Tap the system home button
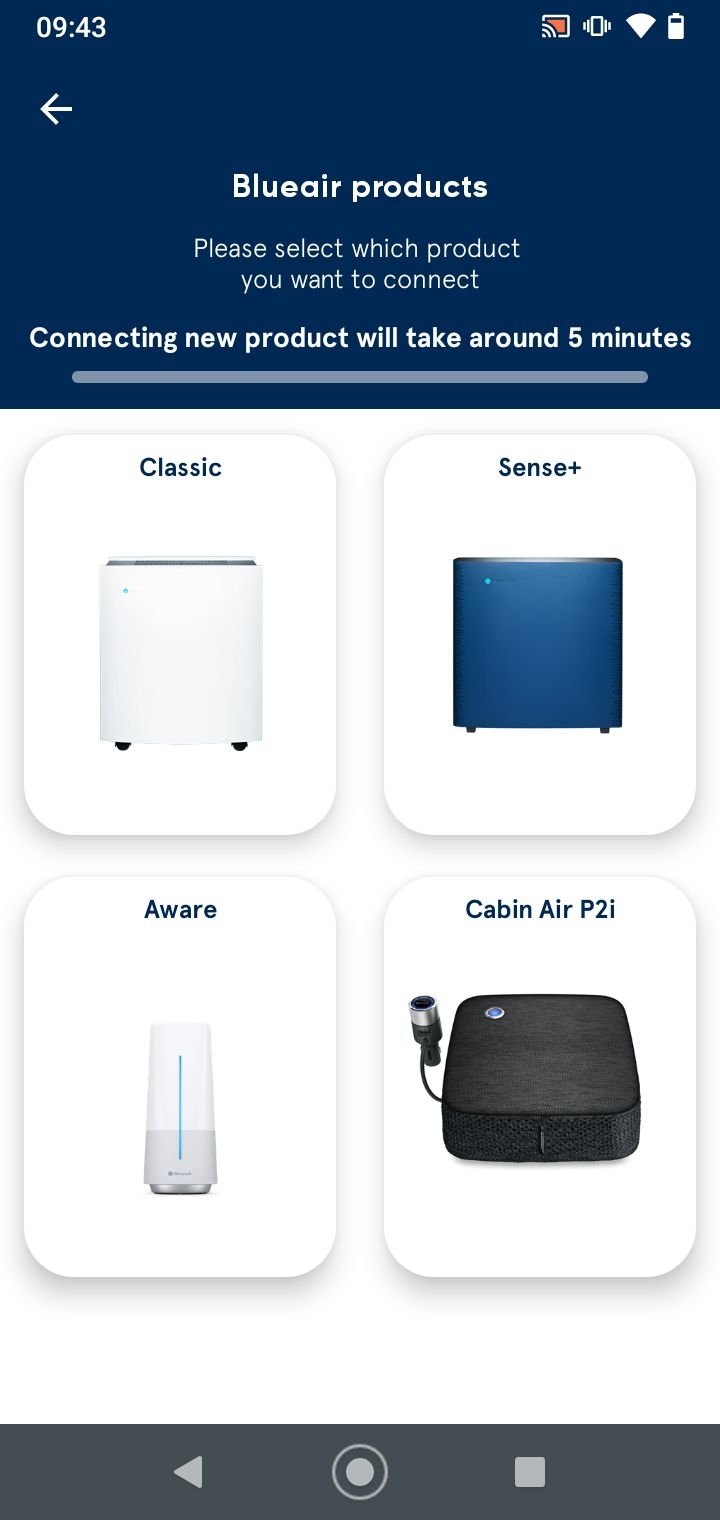Image resolution: width=720 pixels, height=1520 pixels. 360,1472
